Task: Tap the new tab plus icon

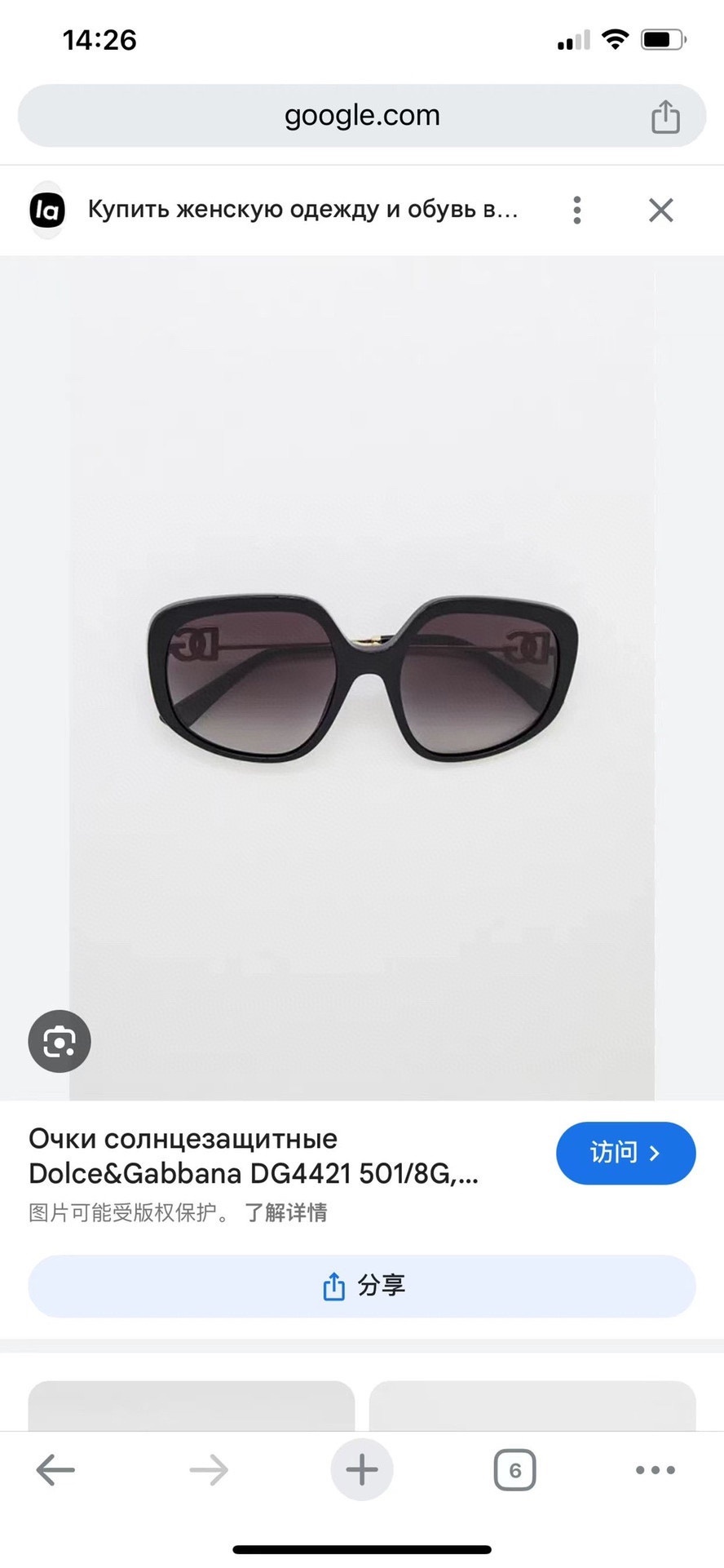Action: pyautogui.click(x=361, y=1471)
